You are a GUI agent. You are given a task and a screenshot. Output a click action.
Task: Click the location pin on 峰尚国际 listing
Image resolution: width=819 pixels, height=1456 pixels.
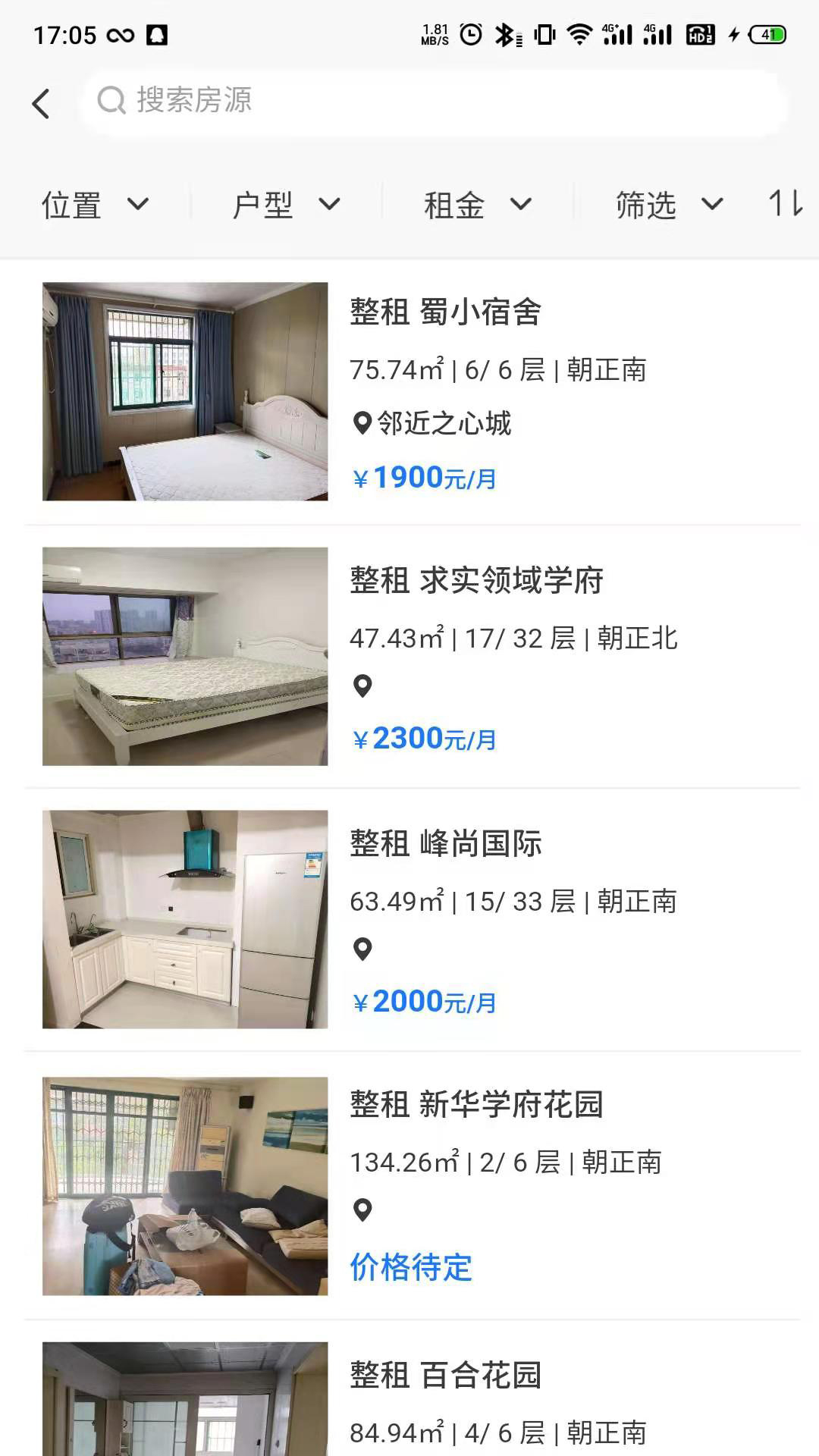pos(362,948)
